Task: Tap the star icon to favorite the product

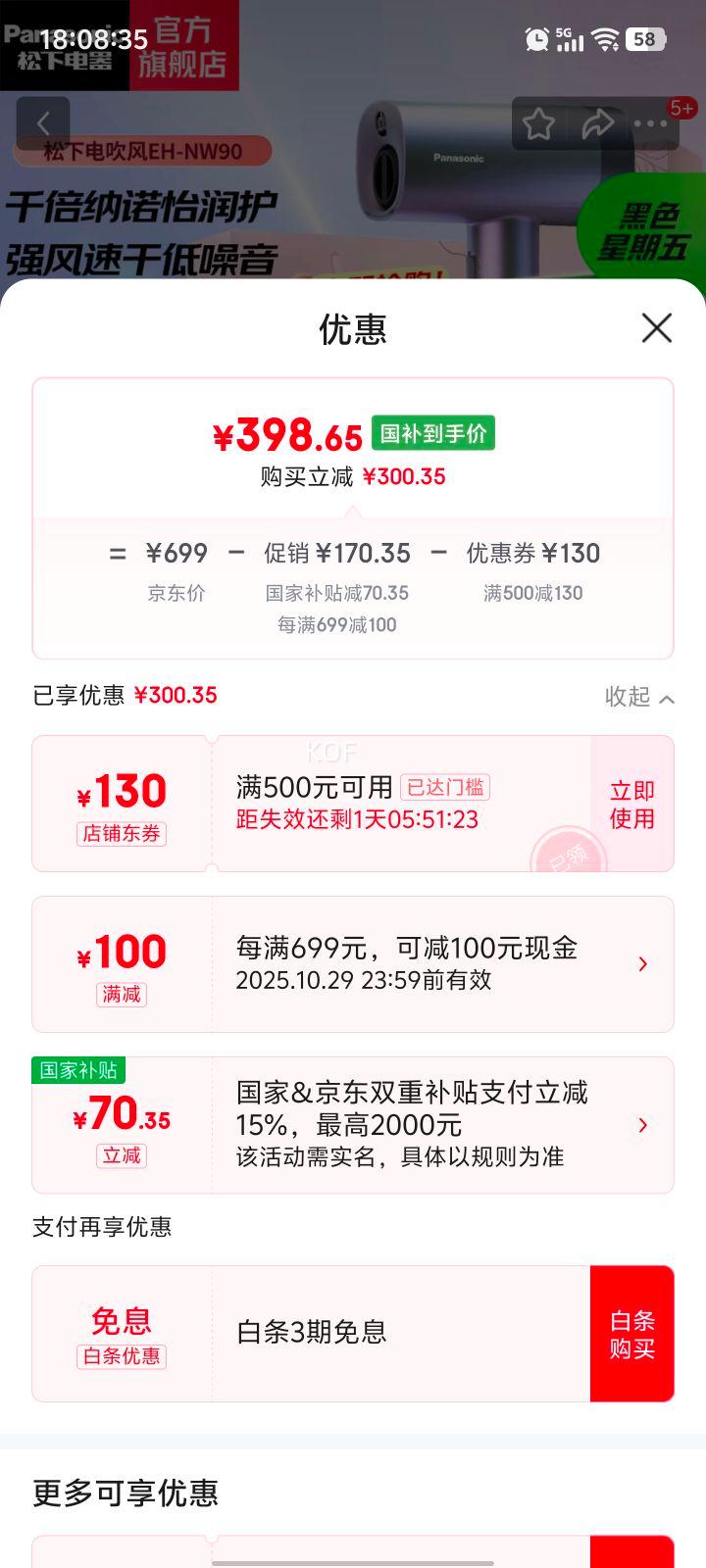Action: click(x=538, y=123)
